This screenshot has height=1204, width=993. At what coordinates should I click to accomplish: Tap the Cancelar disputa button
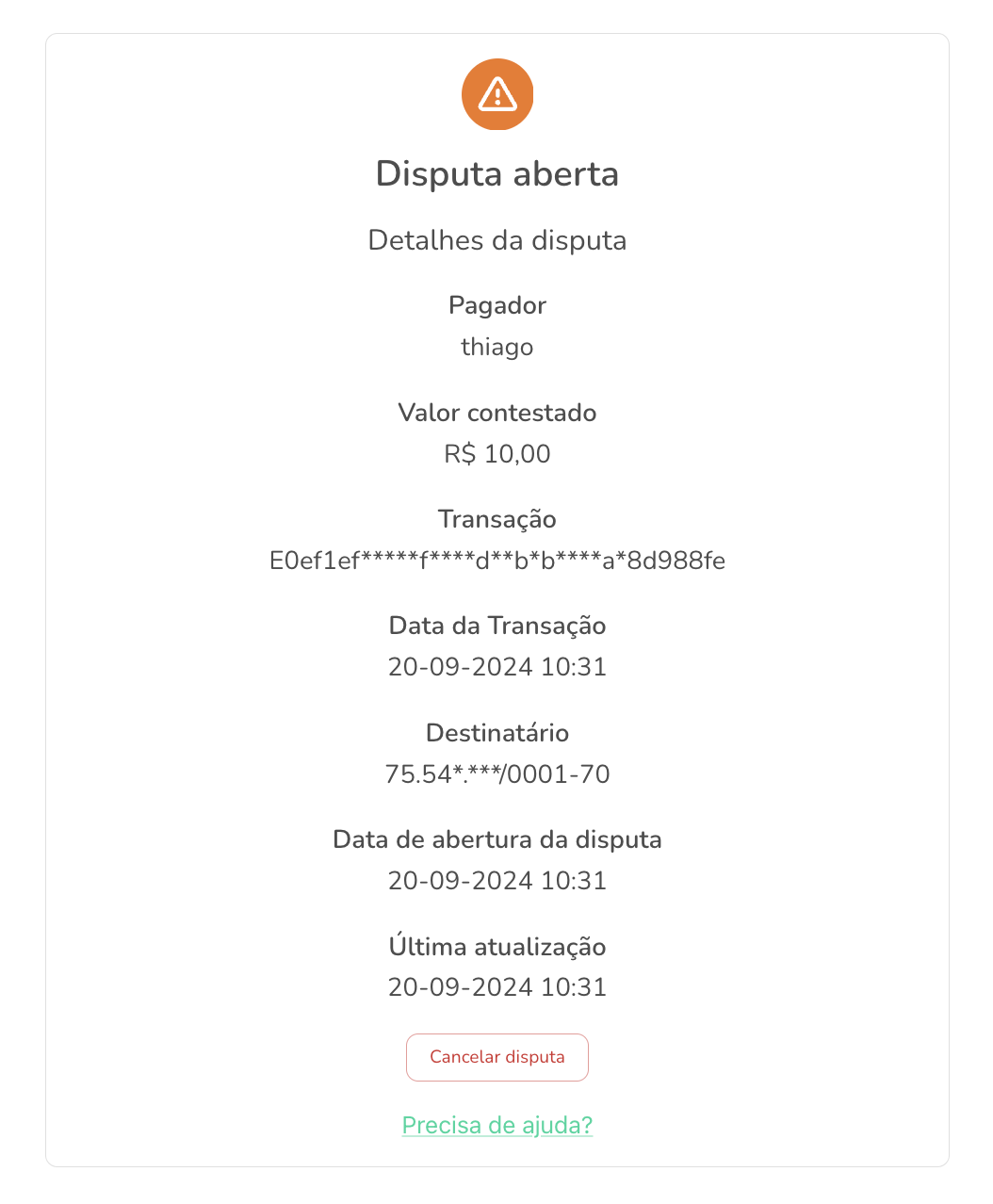click(x=496, y=1057)
